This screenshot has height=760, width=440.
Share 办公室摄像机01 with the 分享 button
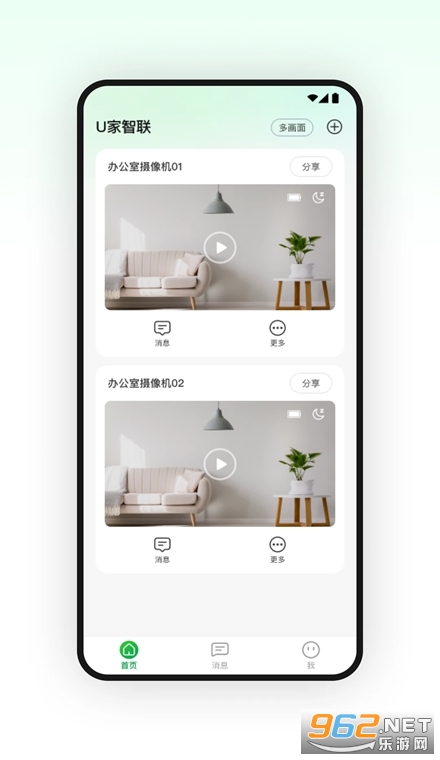(311, 167)
